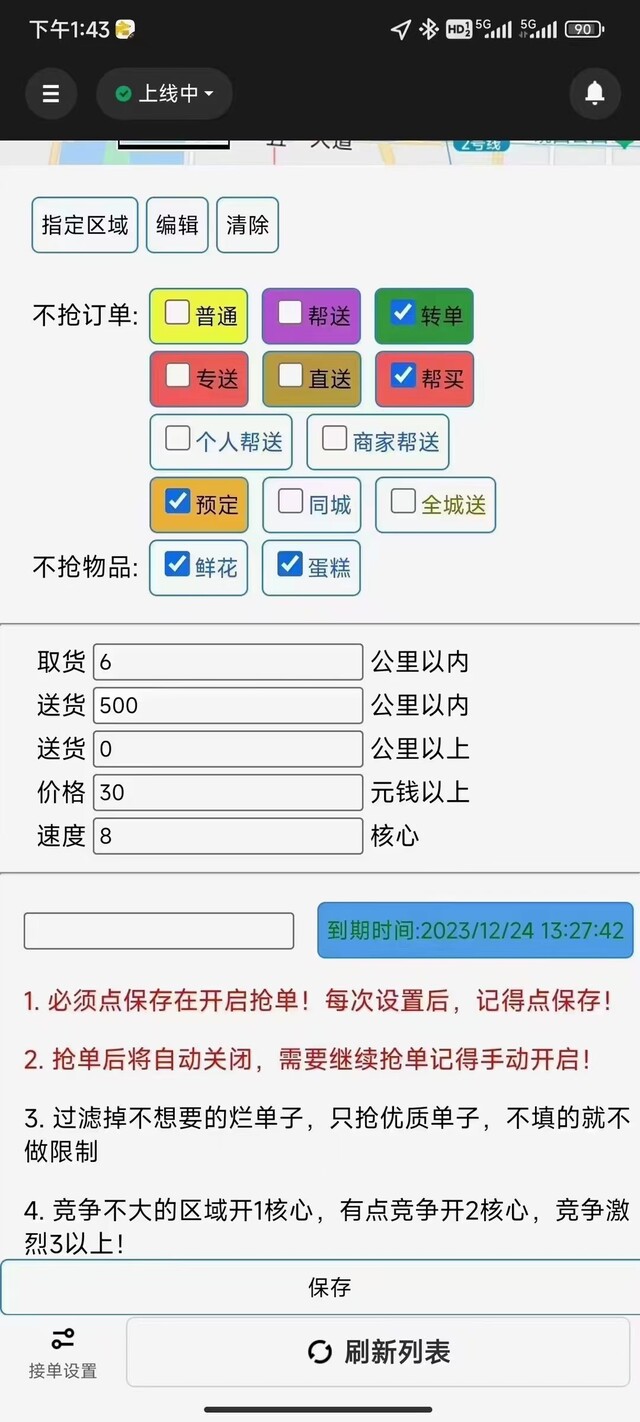Uncheck the 预定 checkbox
Image resolution: width=640 pixels, height=1422 pixels.
point(177,501)
